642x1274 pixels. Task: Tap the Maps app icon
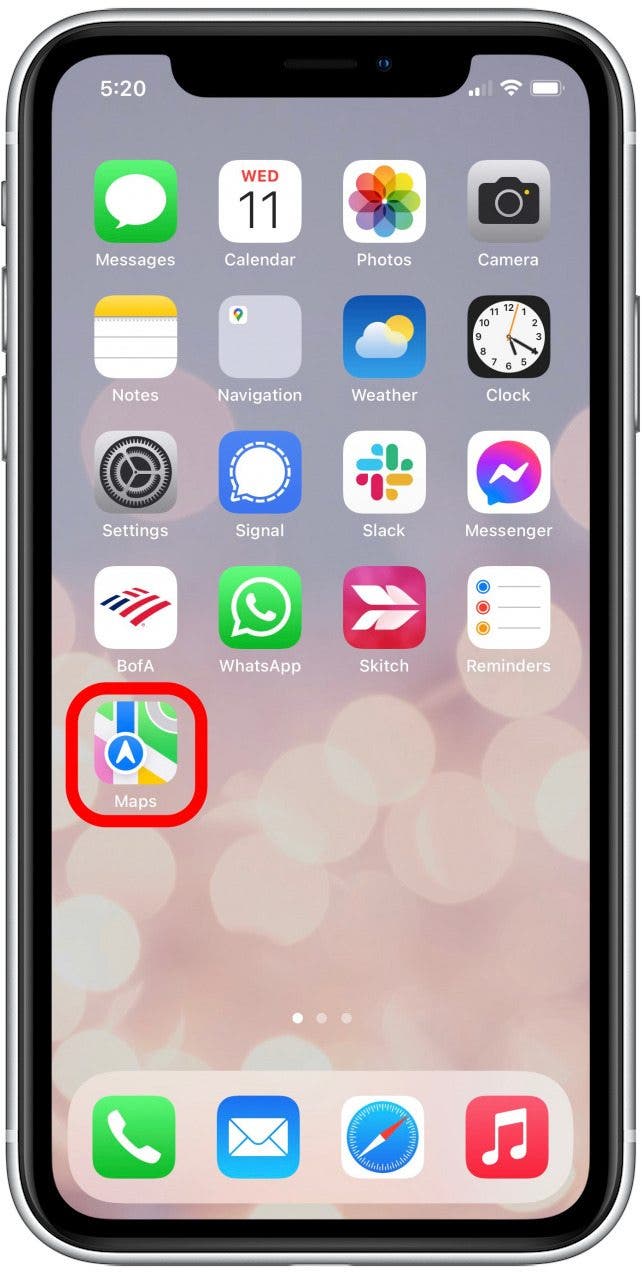[x=135, y=742]
